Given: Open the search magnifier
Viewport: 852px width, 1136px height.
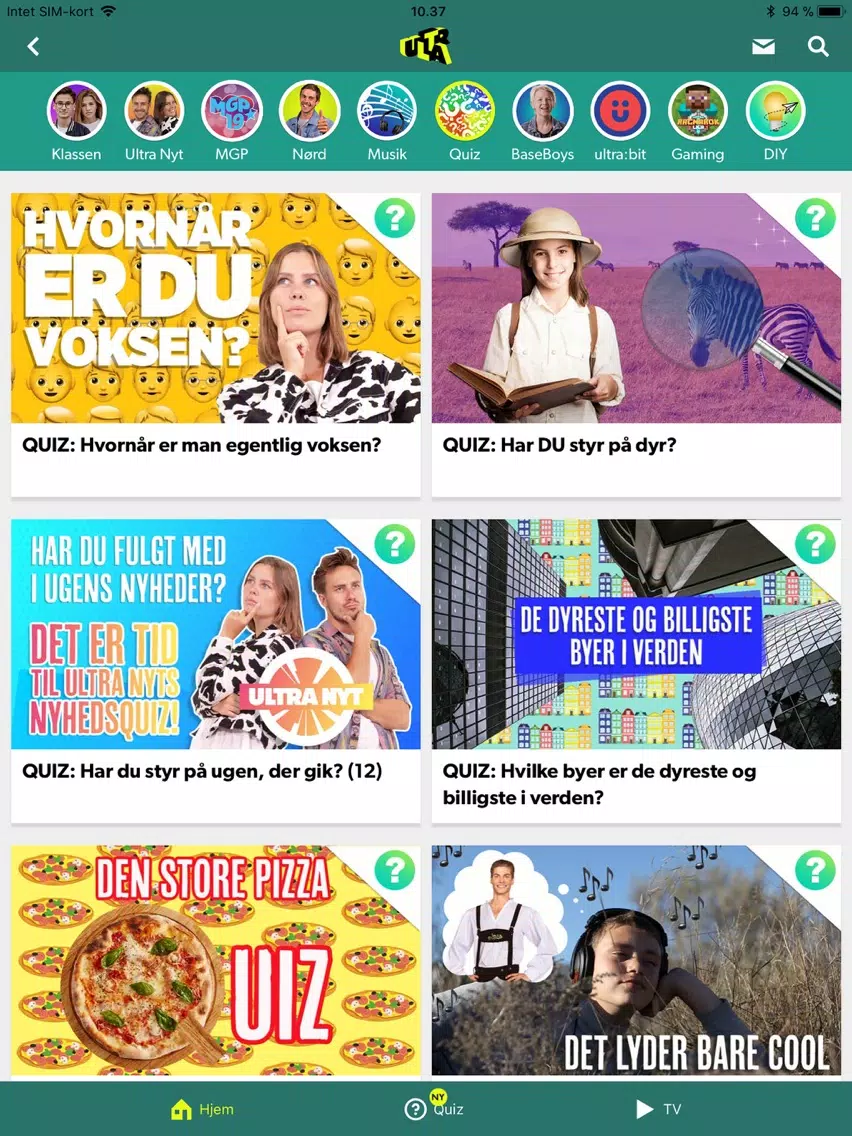Looking at the screenshot, I should click(x=818, y=46).
